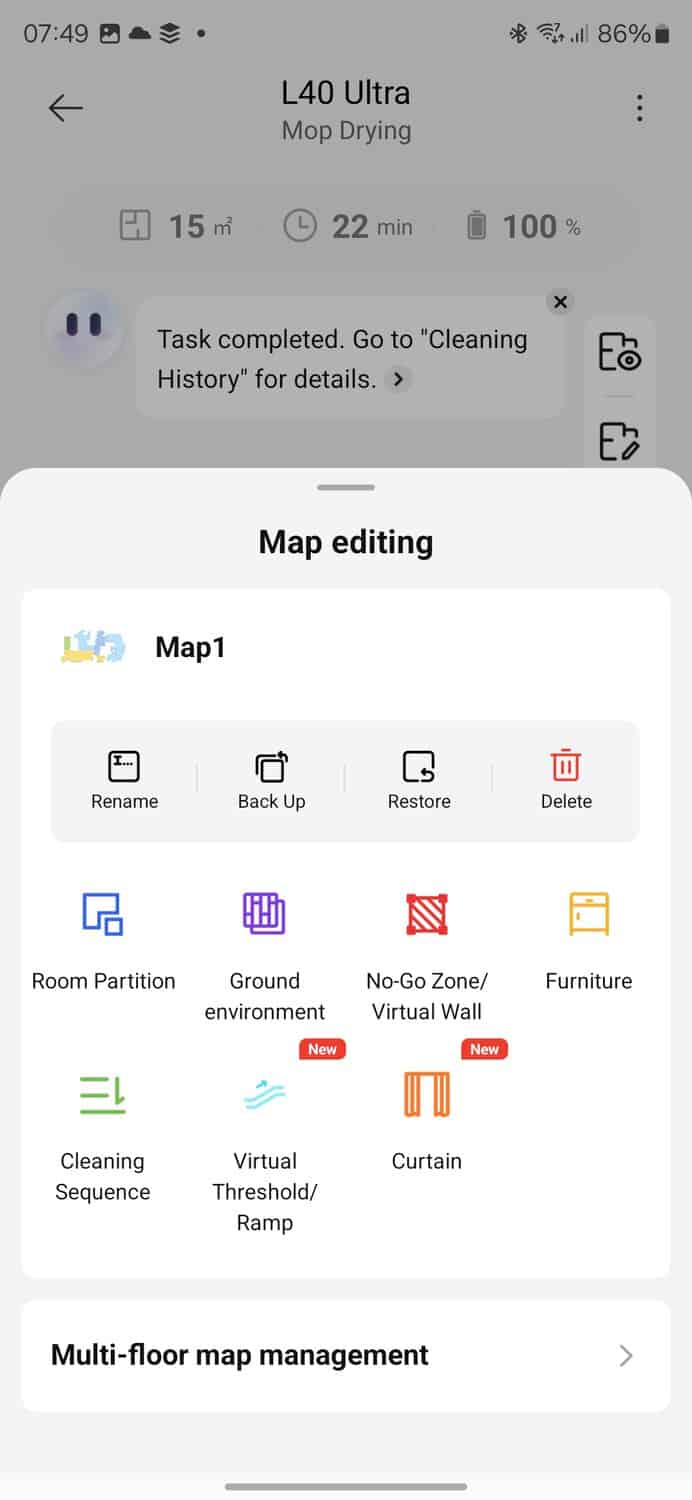Edit the Cleaning Sequence
Viewport: 692px width, 1500px height.
tap(103, 1130)
